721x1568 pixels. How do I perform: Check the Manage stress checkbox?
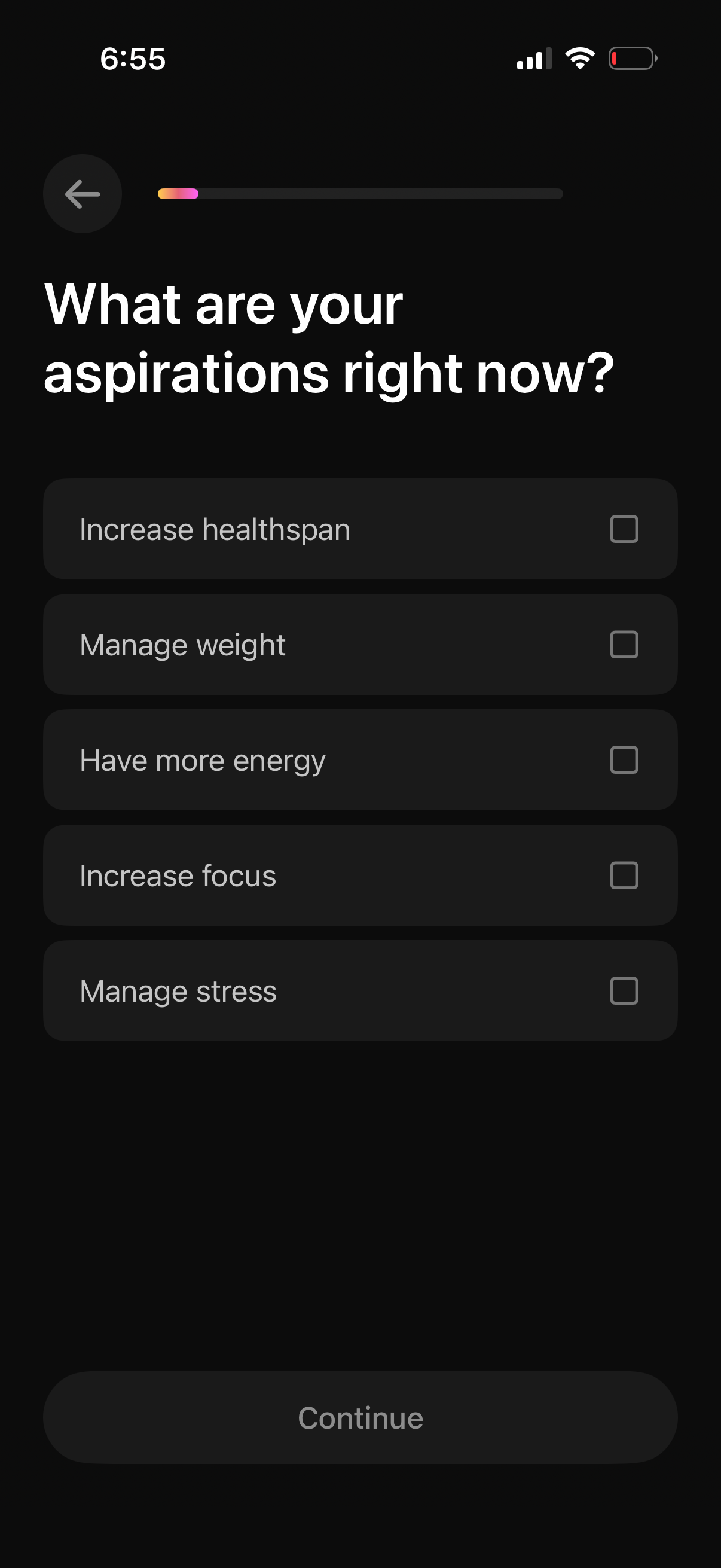624,991
